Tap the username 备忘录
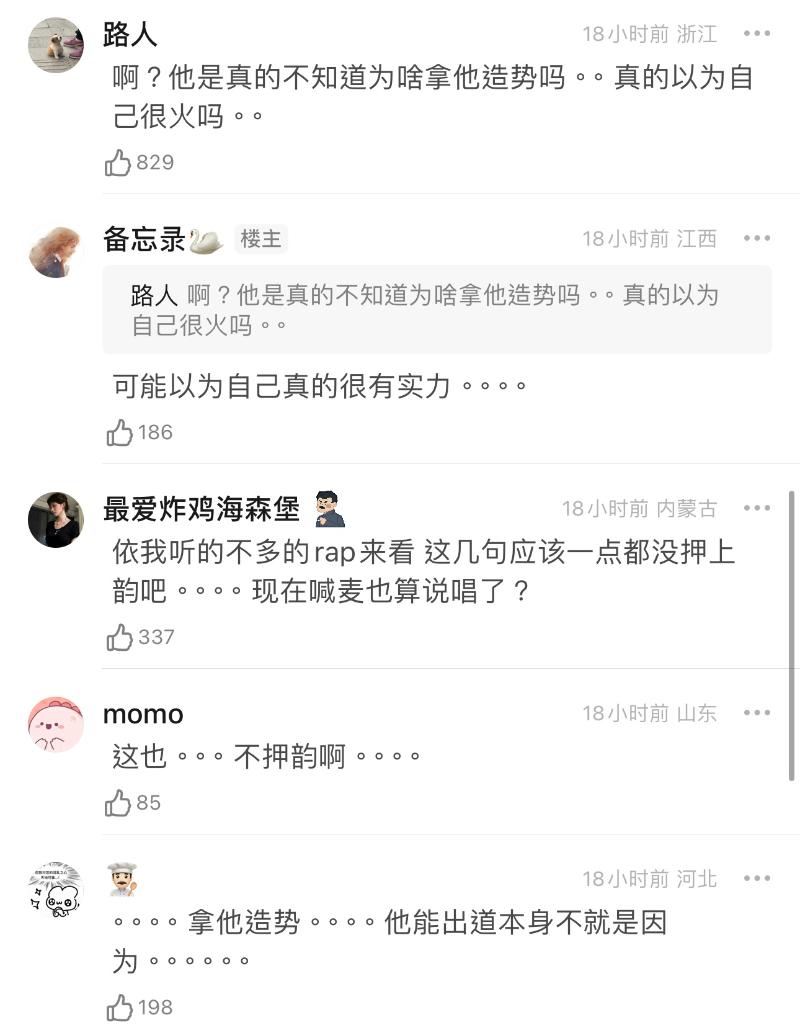Viewport: 800px width, 1028px height. tap(144, 239)
